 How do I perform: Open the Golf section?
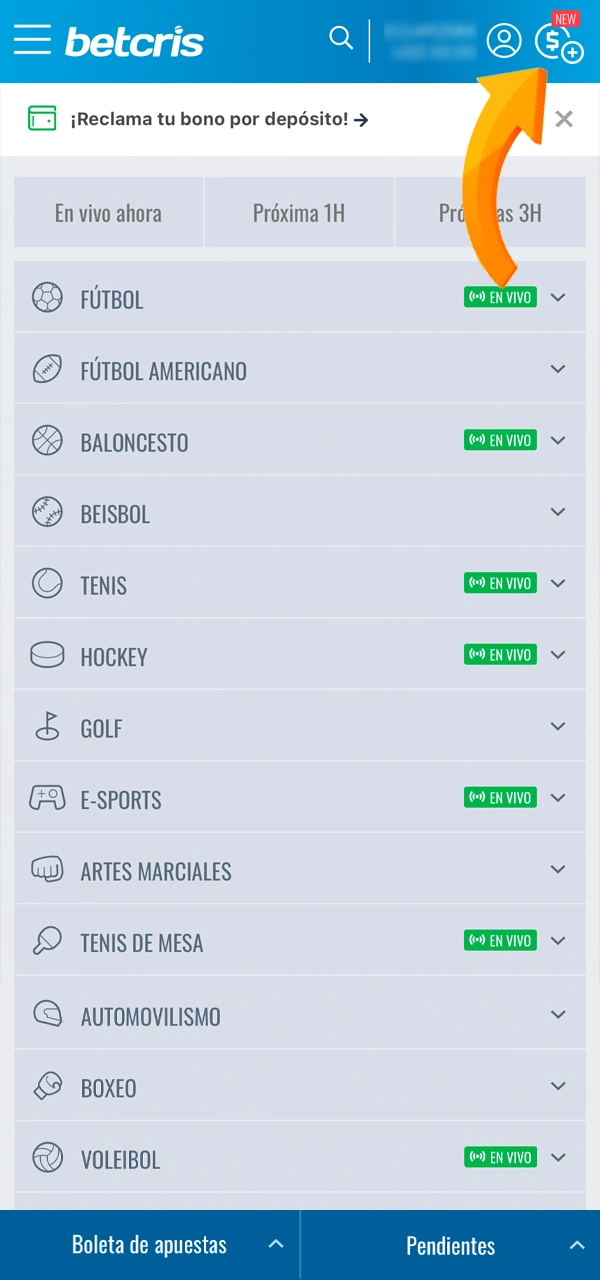(x=300, y=727)
